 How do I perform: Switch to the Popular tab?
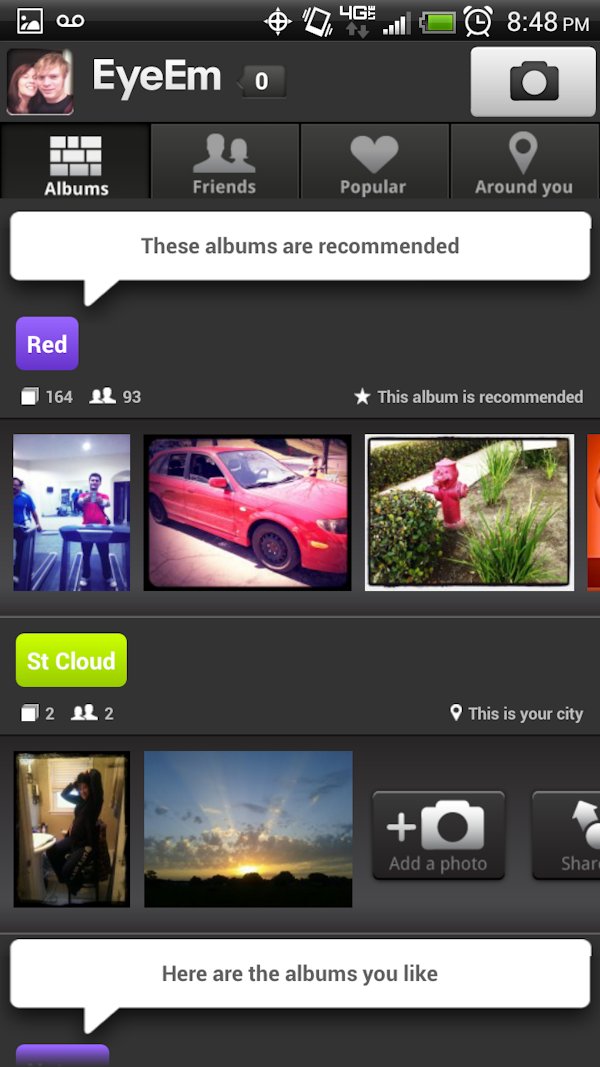373,161
